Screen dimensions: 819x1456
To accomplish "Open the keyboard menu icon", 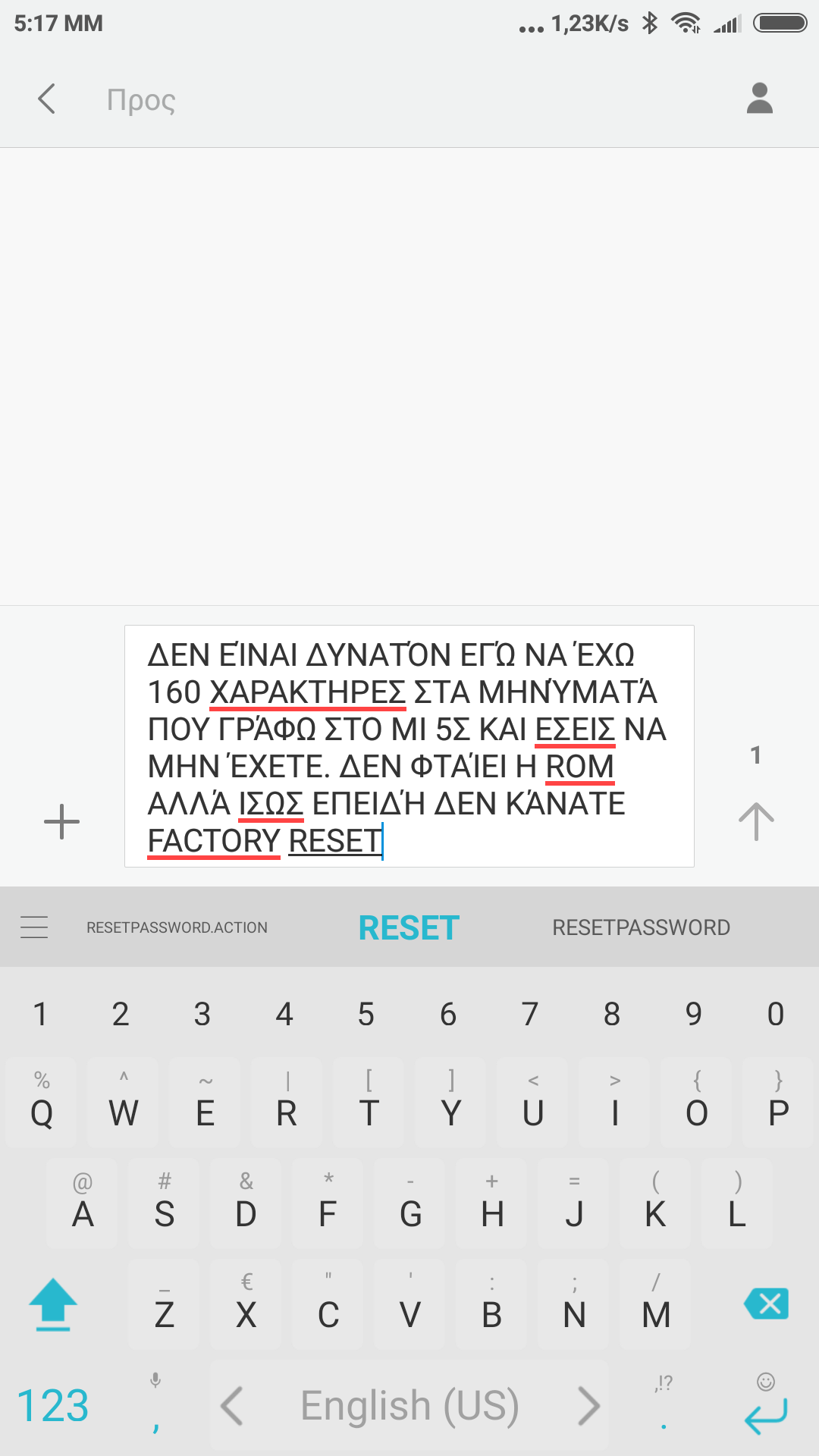I will coord(34,927).
